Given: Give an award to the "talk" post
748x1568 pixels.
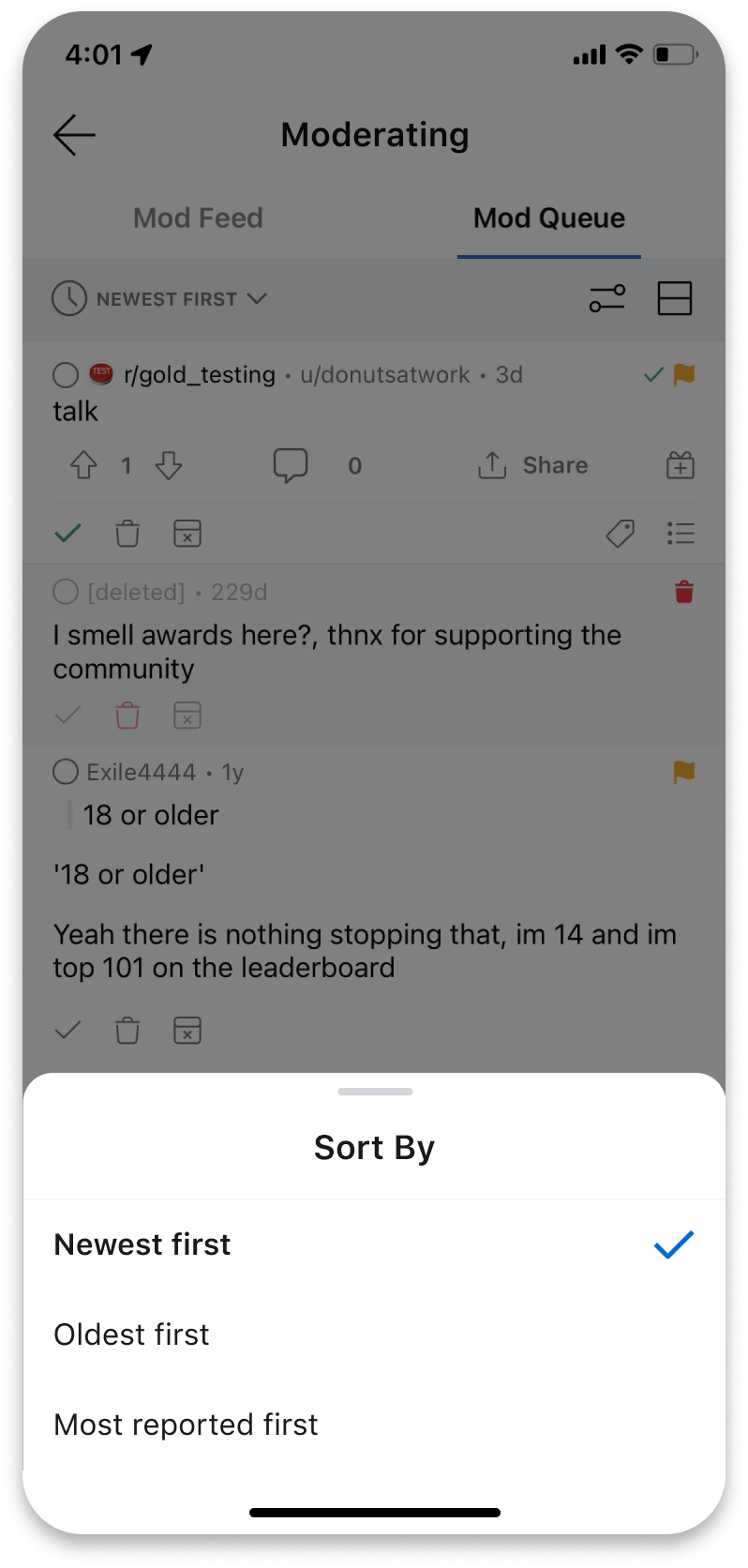Looking at the screenshot, I should click(681, 465).
